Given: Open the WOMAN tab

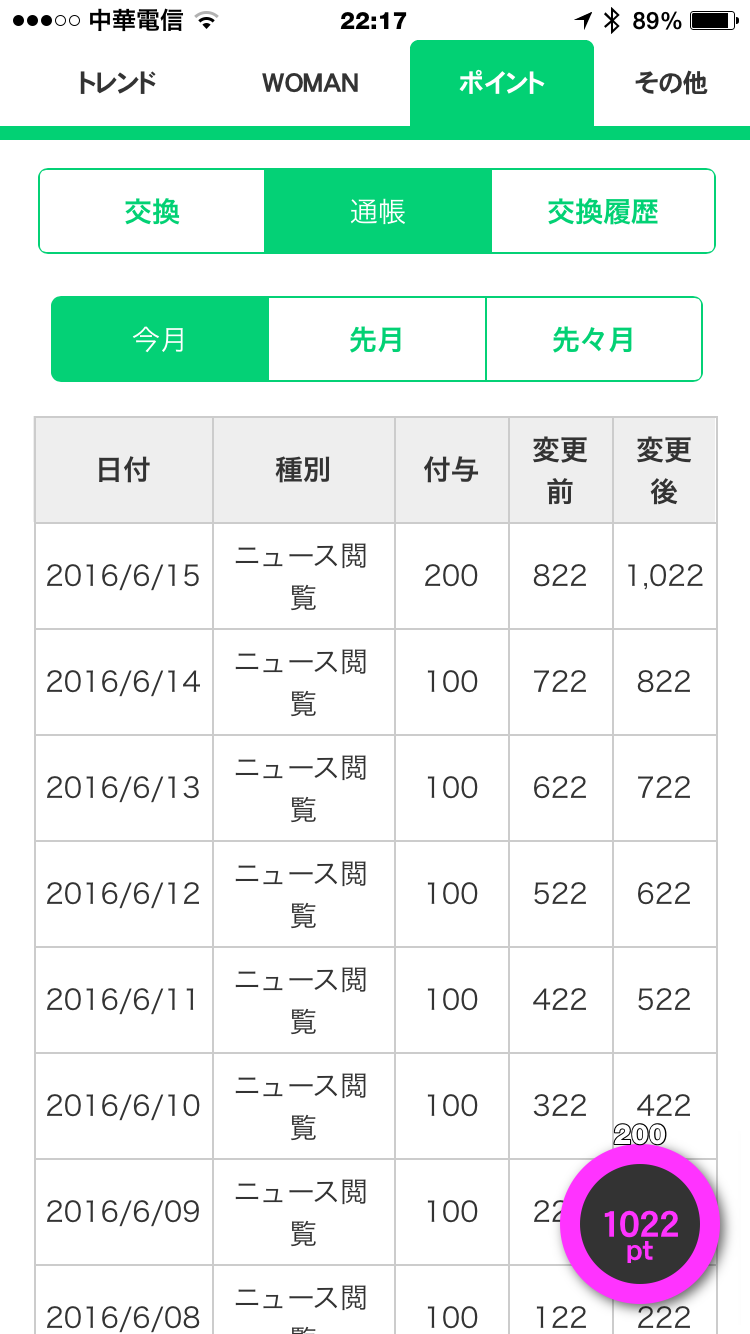Looking at the screenshot, I should 310,83.
